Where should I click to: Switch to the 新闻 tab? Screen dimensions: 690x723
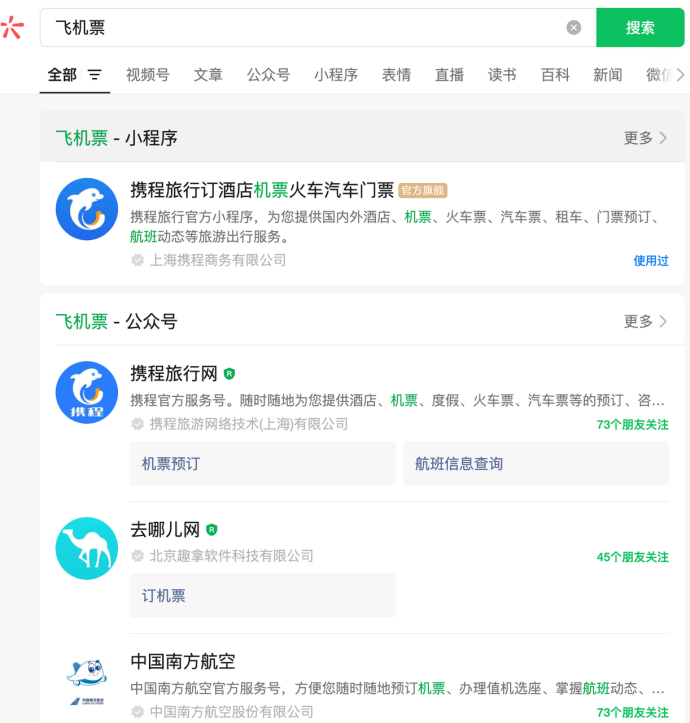coord(608,75)
